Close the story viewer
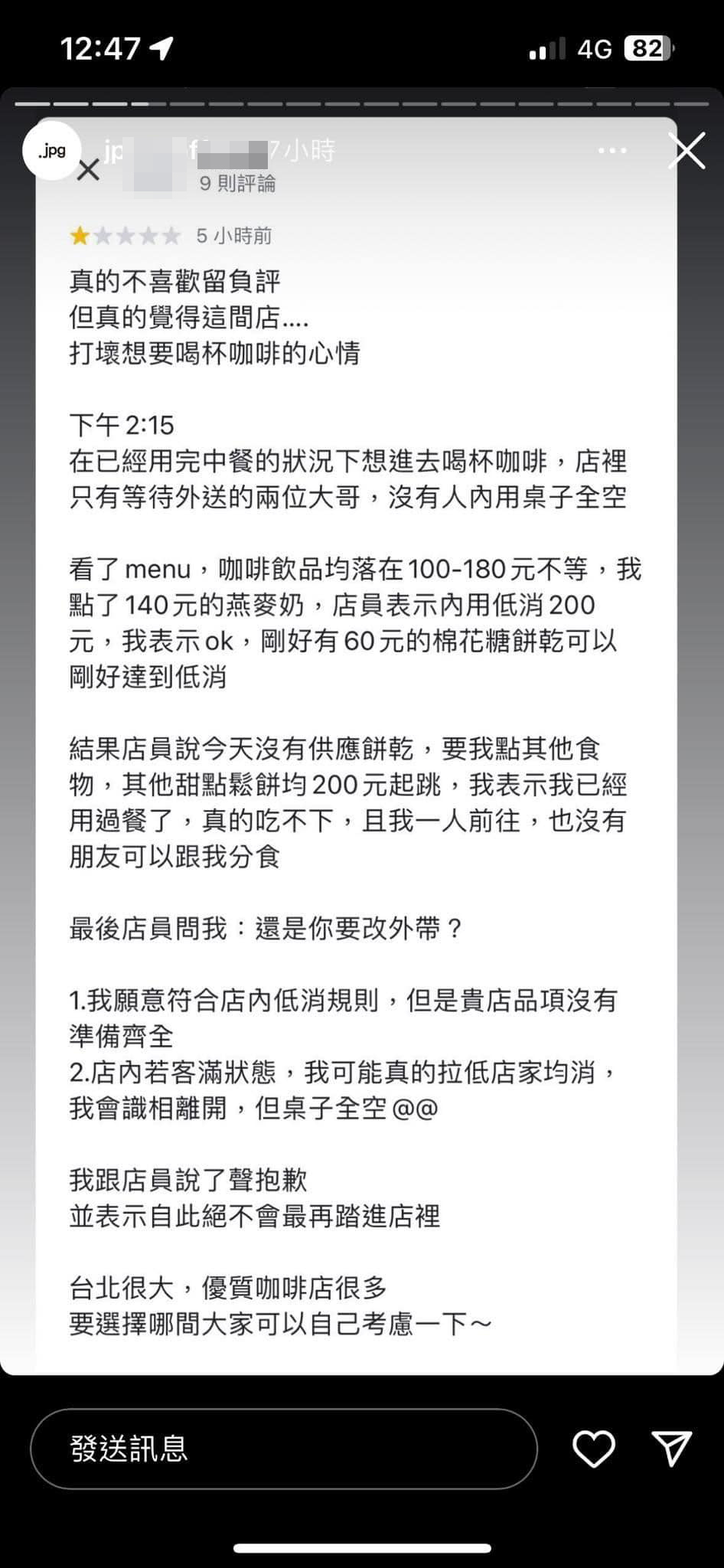Viewport: 724px width, 1568px height. (686, 151)
